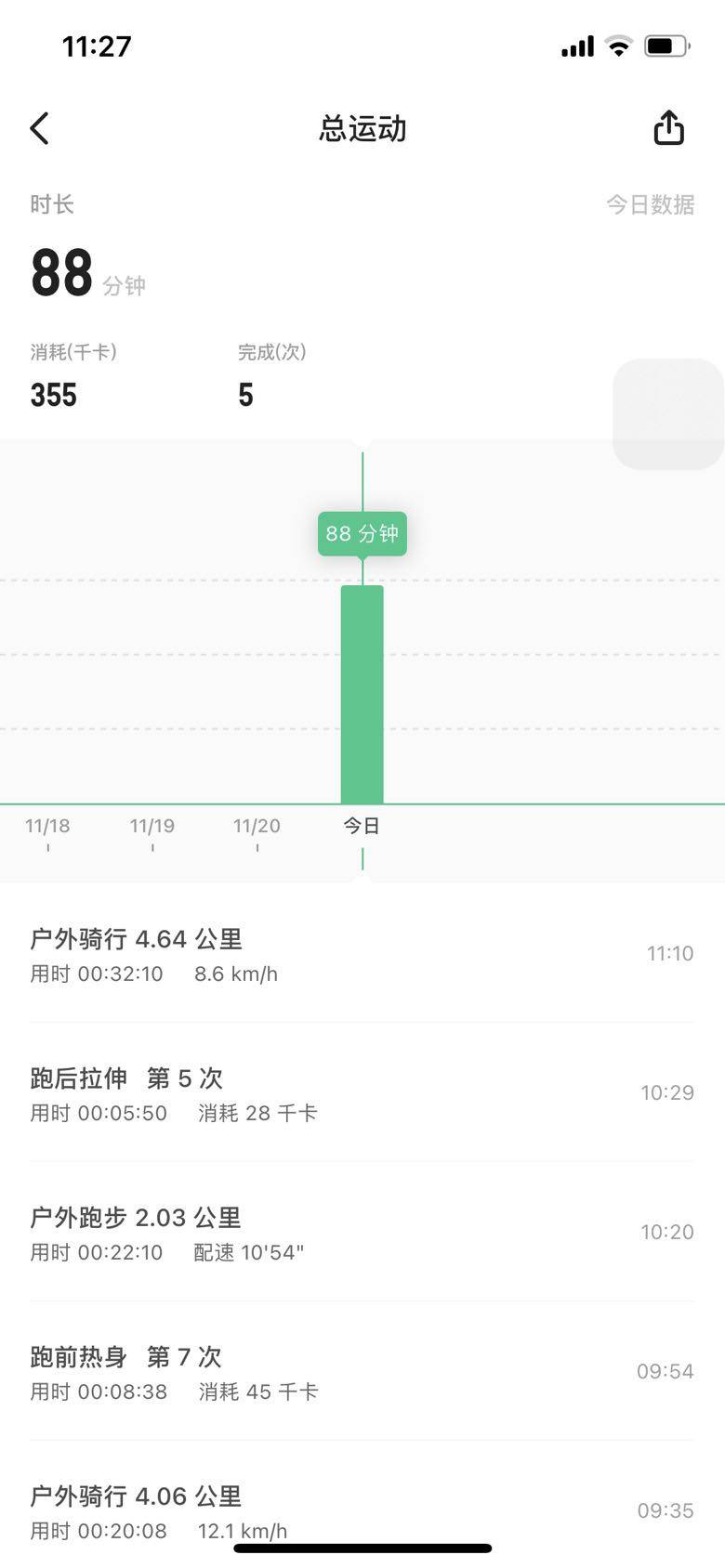Select 11/20 on the chart axis
This screenshot has width=725, height=1568.
tap(257, 826)
